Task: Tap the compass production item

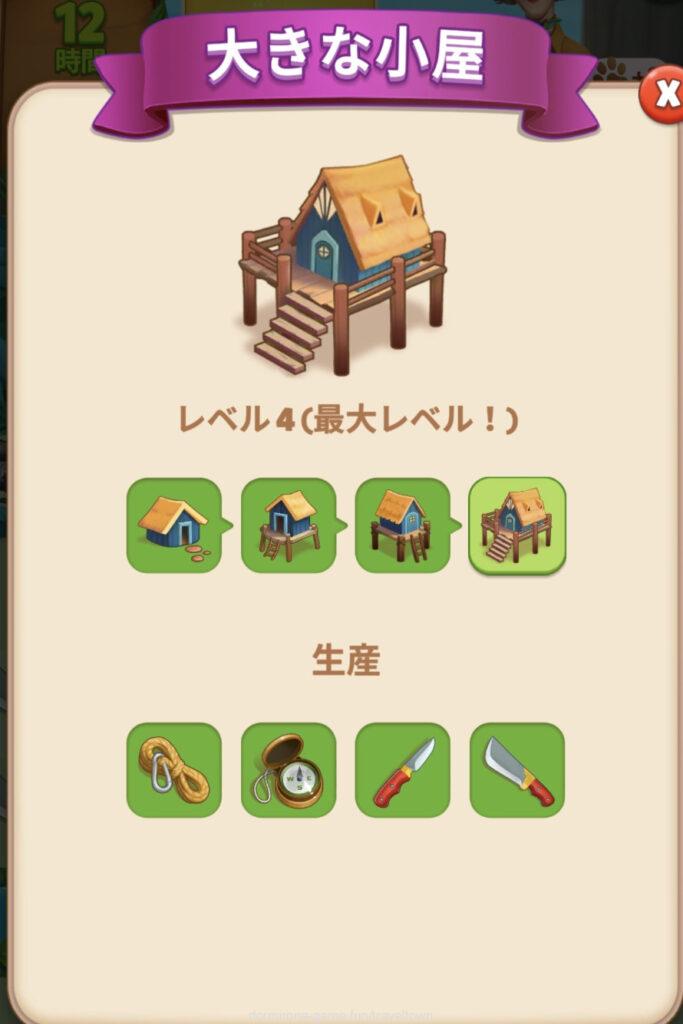Action: click(x=288, y=770)
